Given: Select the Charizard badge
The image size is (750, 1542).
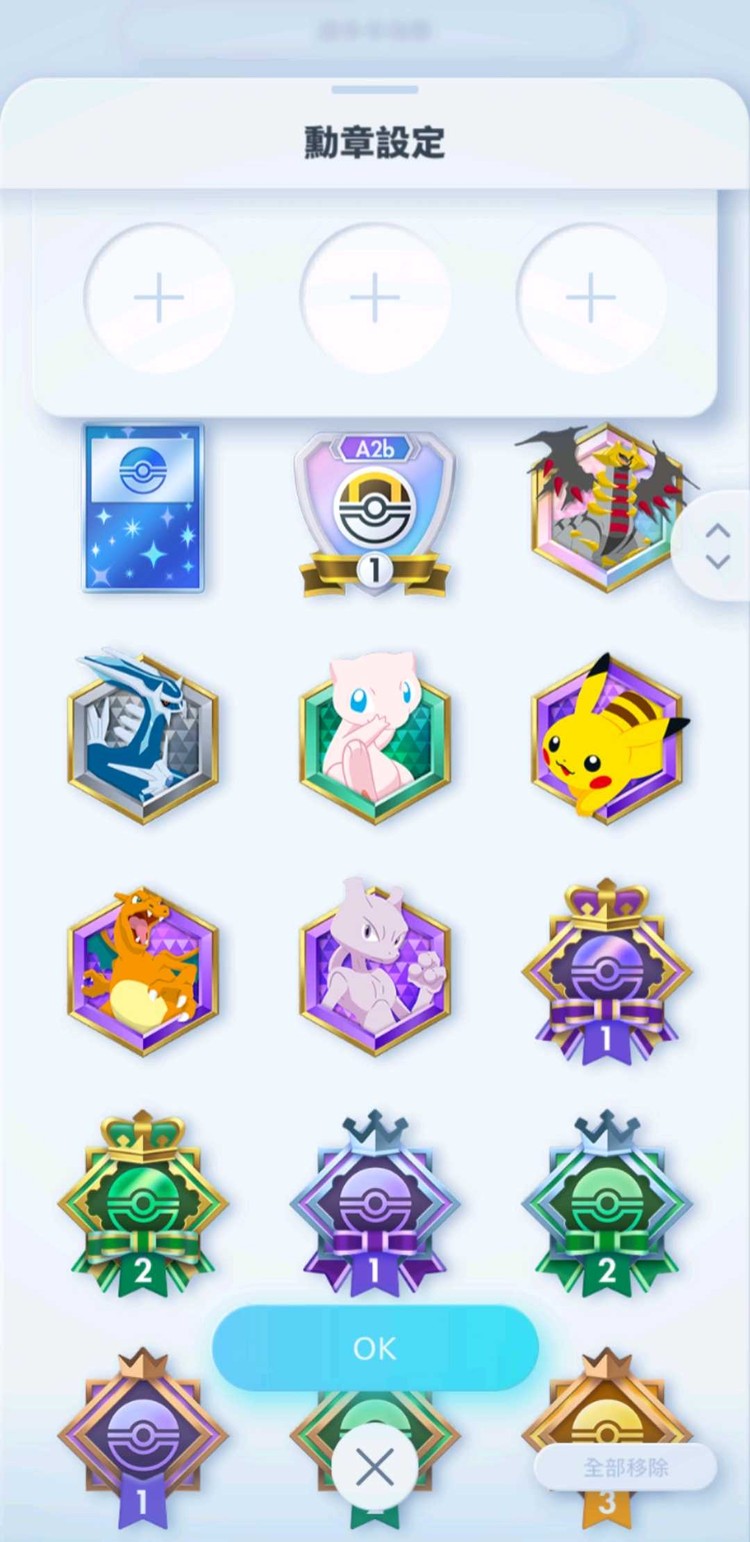Looking at the screenshot, I should point(143,970).
